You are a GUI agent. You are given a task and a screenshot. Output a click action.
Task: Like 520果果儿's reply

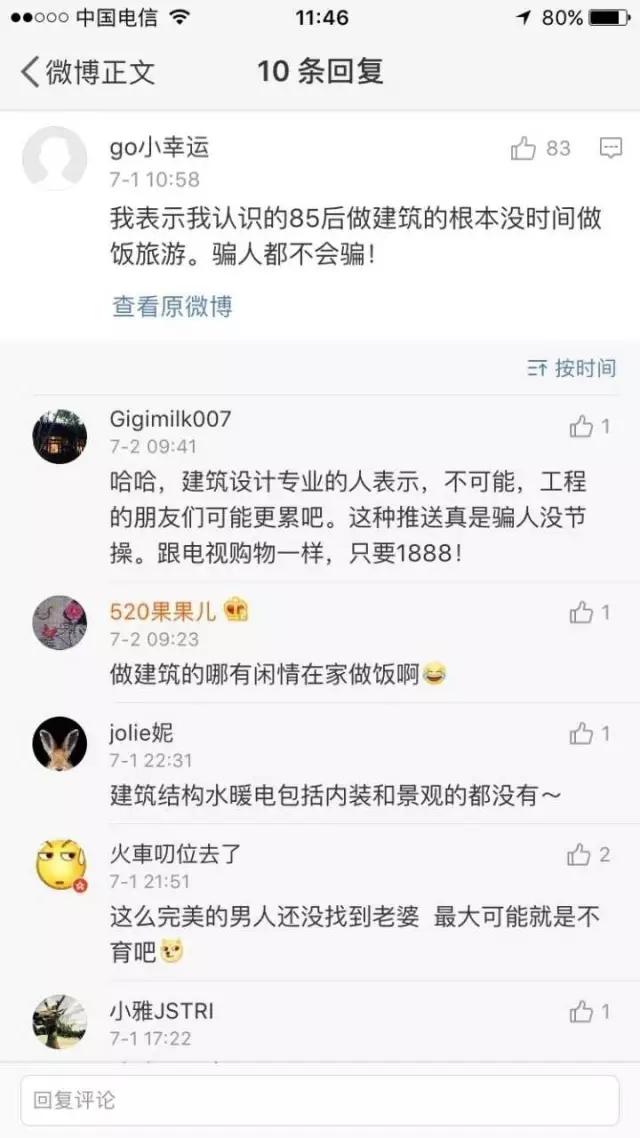582,612
